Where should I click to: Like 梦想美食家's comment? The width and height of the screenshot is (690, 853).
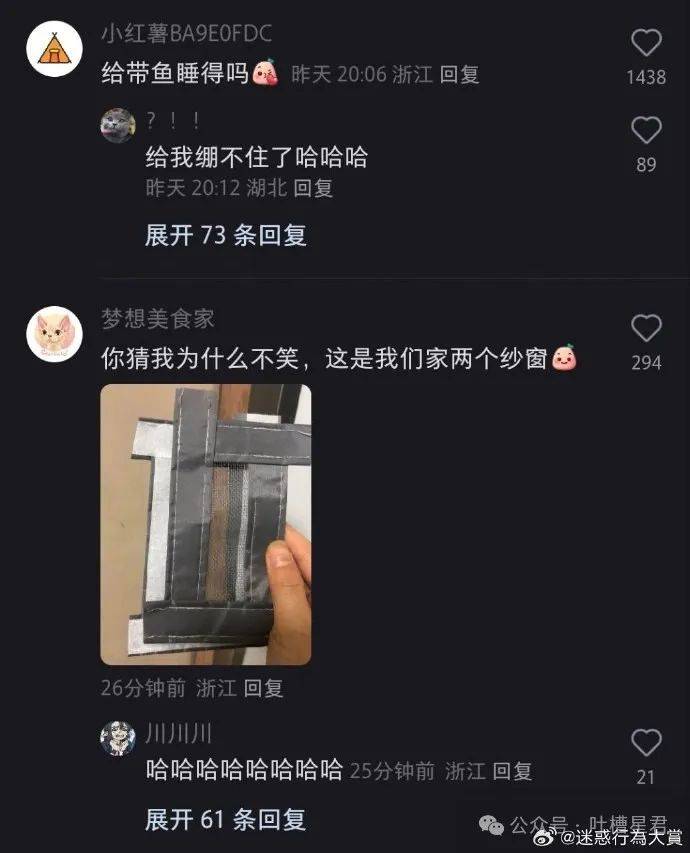(646, 328)
